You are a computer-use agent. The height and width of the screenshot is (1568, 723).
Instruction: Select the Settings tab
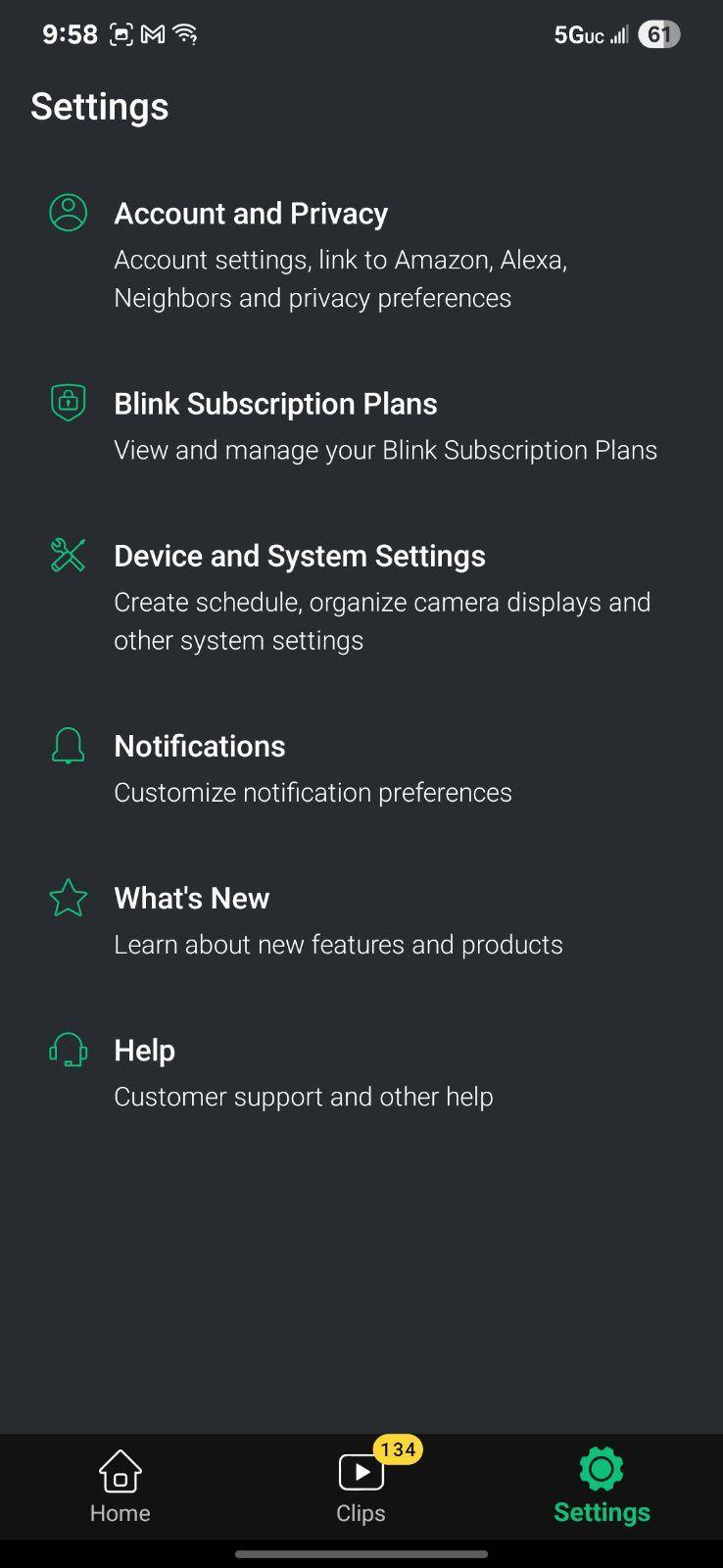tap(602, 1486)
